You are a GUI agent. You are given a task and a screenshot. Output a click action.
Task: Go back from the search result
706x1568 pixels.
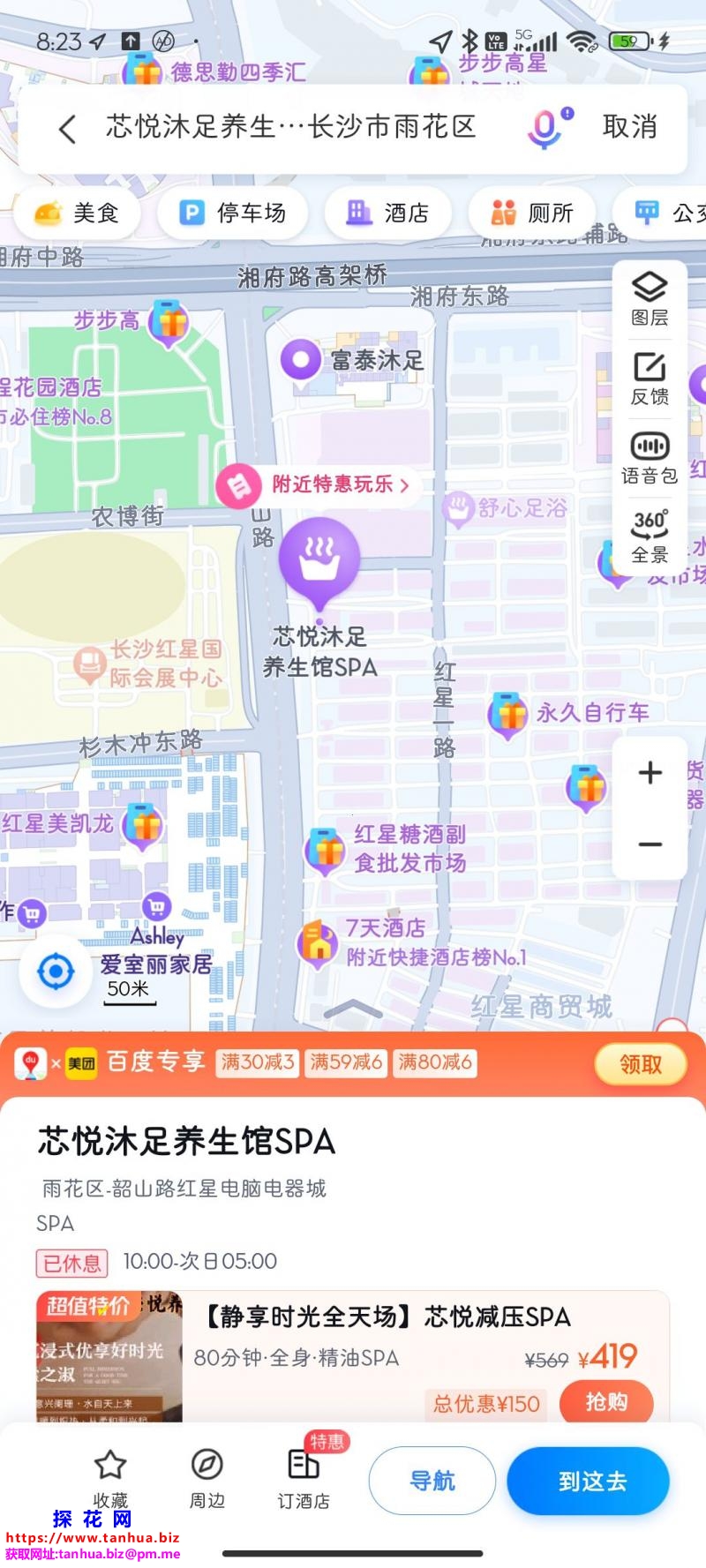coord(67,128)
